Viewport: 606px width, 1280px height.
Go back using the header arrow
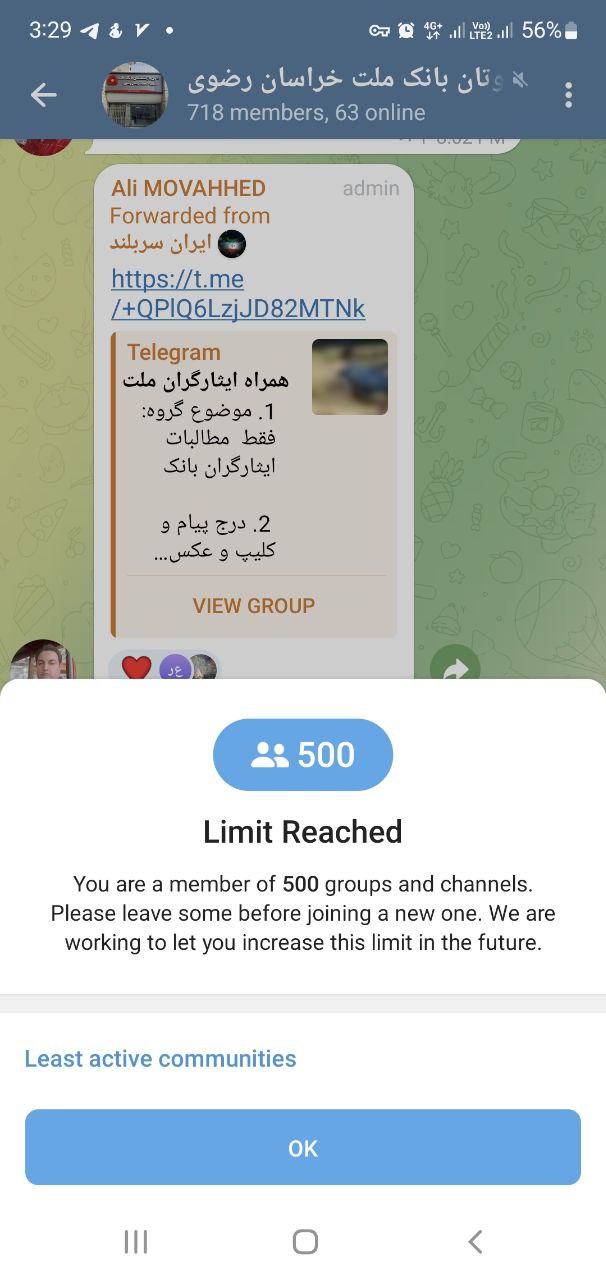[x=43, y=95]
